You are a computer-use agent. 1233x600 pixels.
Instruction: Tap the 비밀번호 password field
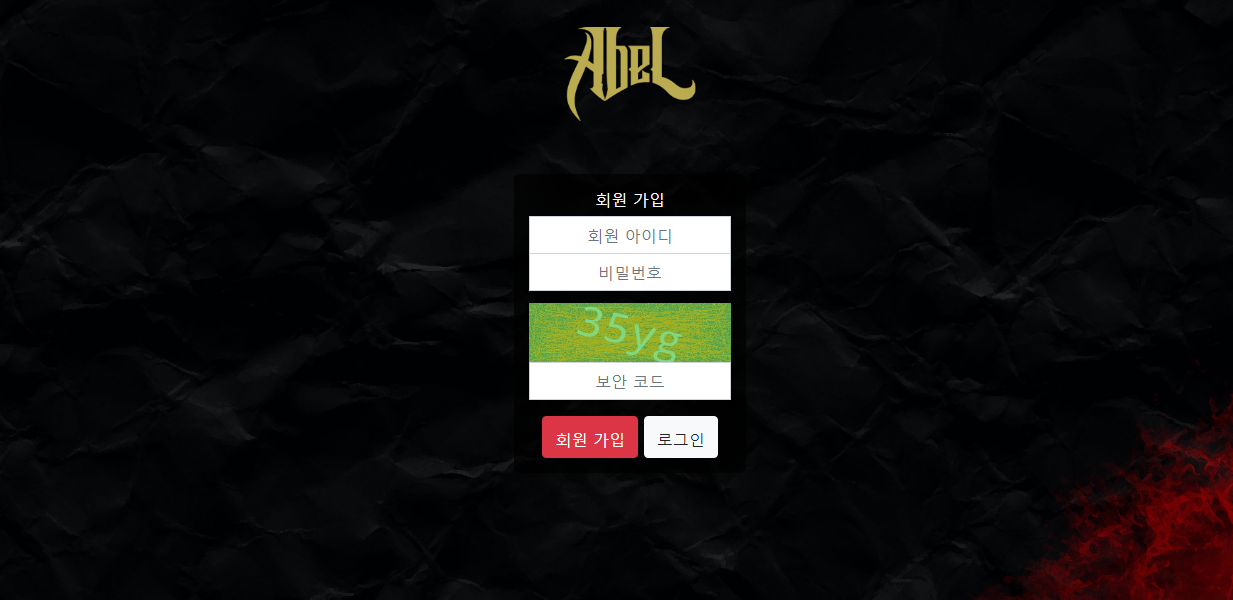pyautogui.click(x=630, y=272)
